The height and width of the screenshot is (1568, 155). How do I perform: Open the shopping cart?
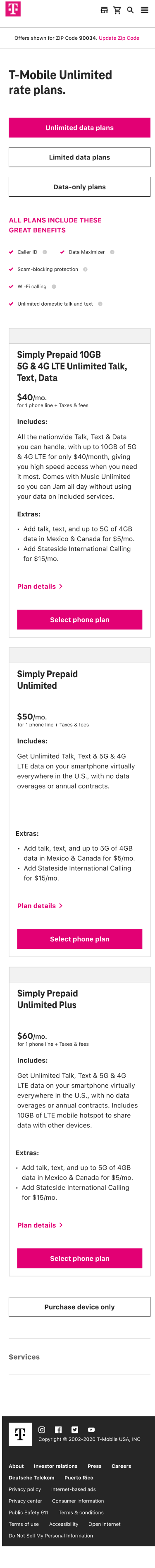[x=117, y=10]
